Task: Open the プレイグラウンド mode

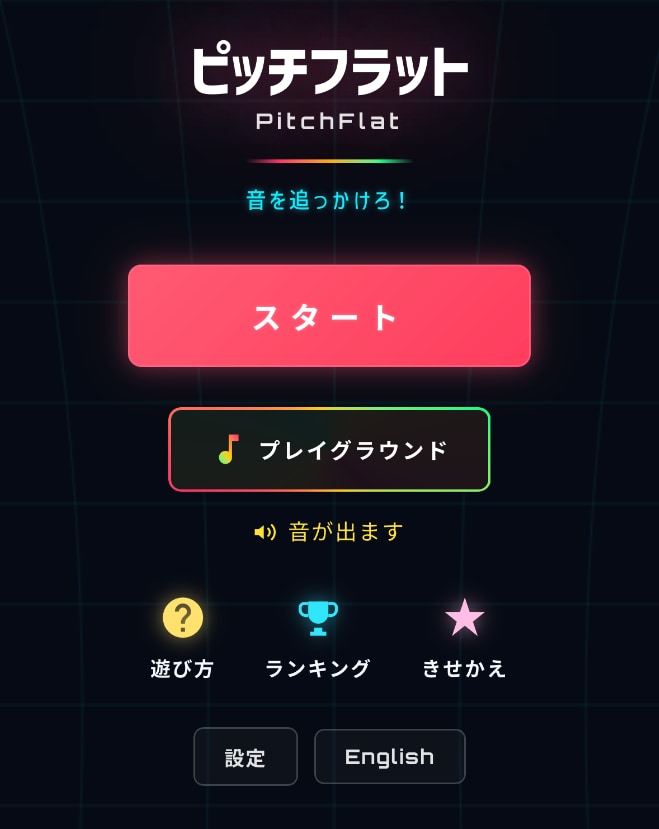Action: 329,450
